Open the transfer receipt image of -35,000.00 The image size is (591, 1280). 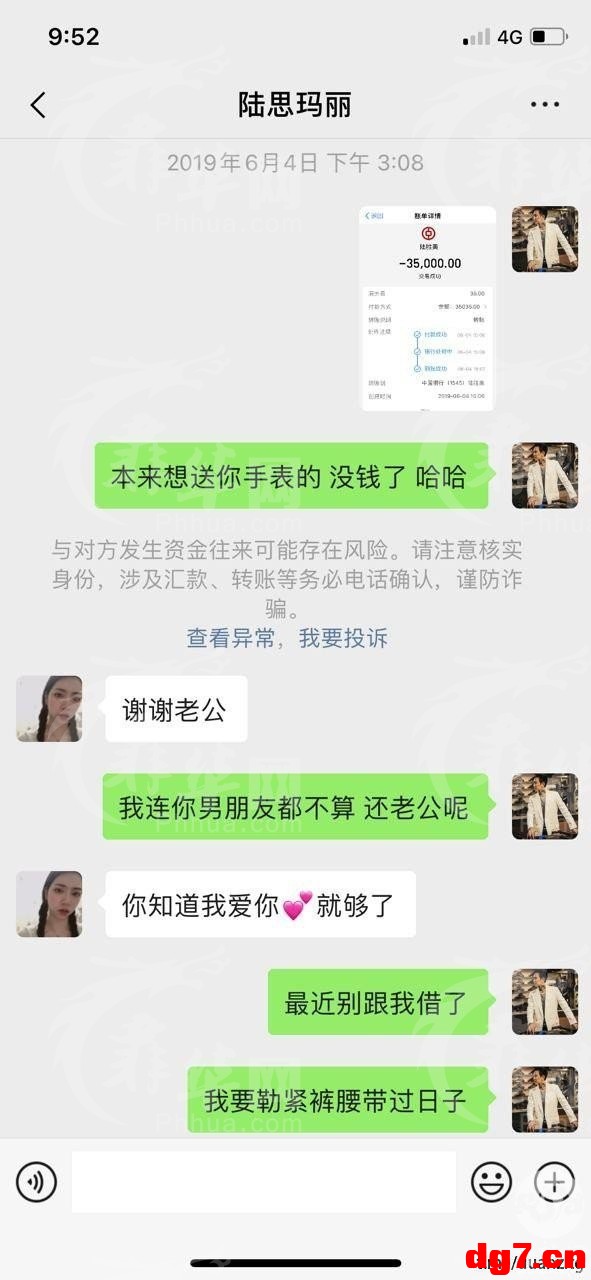point(428,308)
